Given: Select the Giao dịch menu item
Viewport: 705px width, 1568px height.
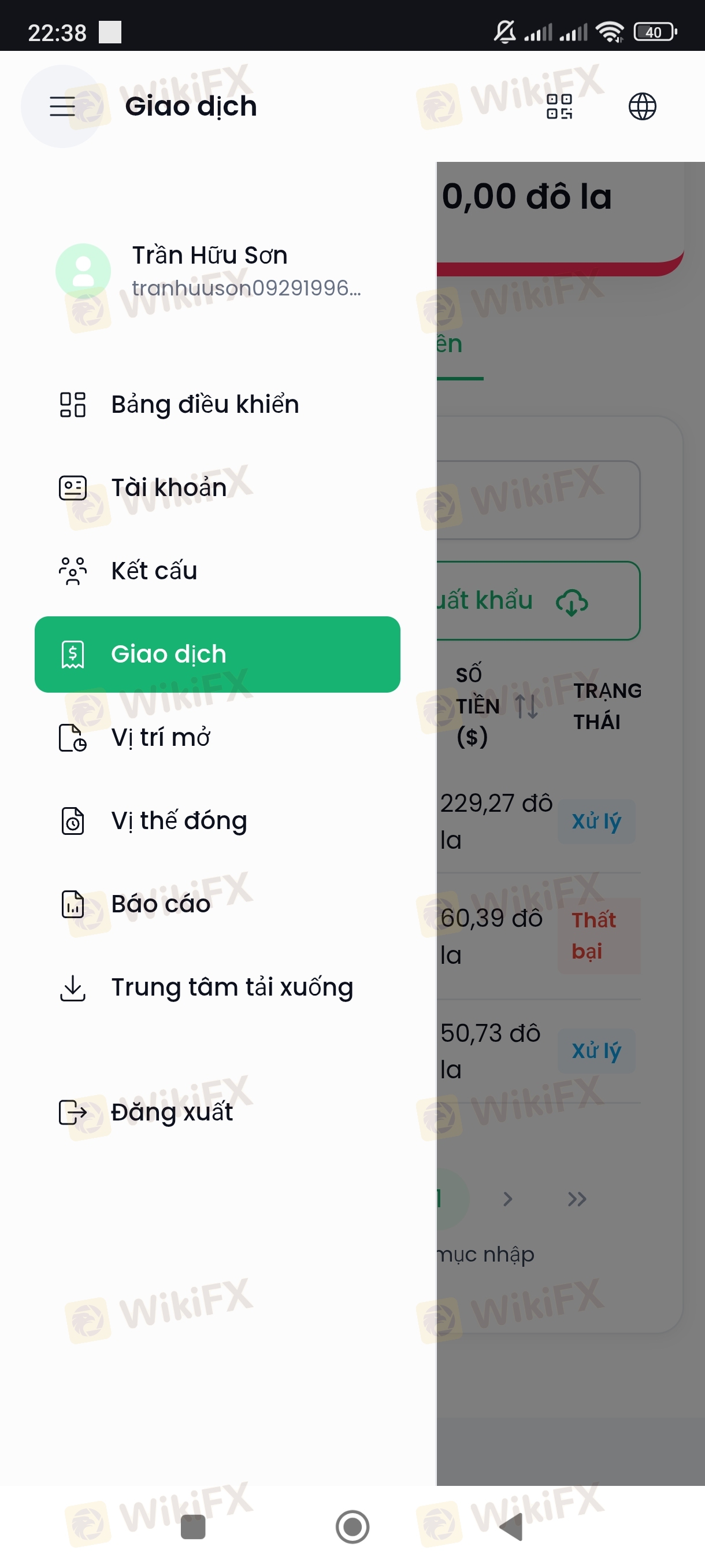Looking at the screenshot, I should (x=217, y=654).
